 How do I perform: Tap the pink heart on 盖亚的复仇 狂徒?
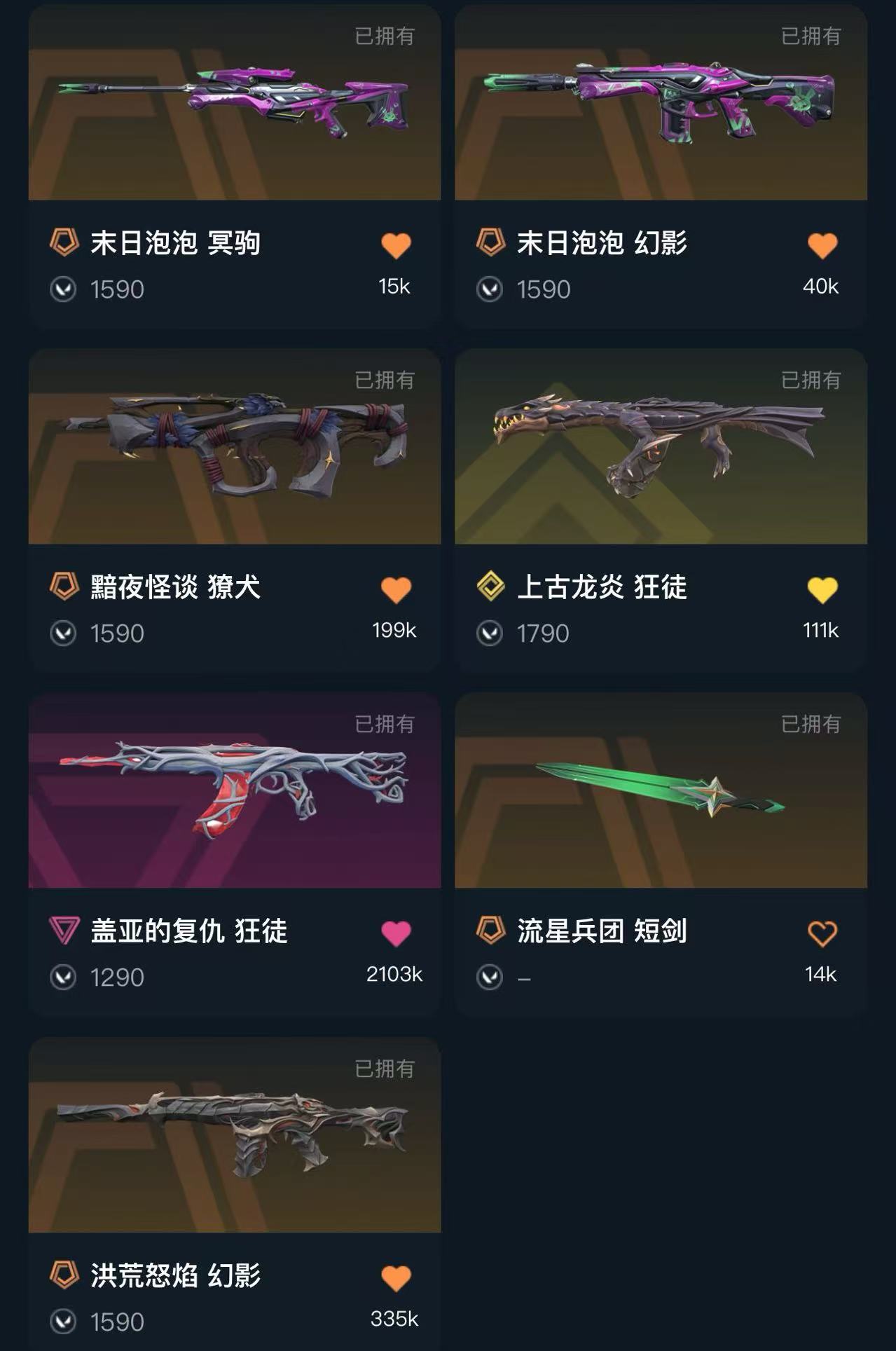coord(396,934)
